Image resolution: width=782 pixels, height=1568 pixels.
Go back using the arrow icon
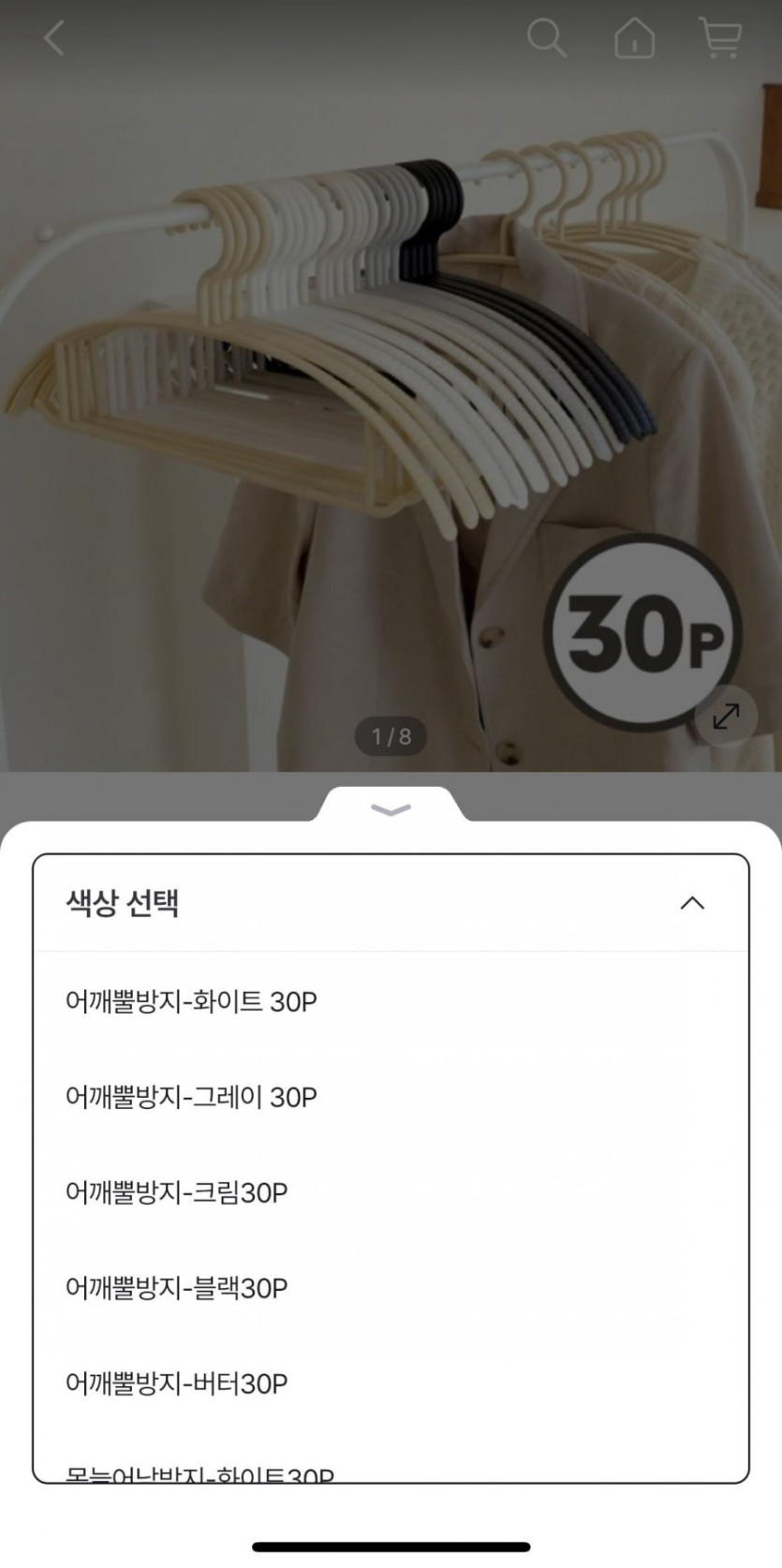pos(54,38)
